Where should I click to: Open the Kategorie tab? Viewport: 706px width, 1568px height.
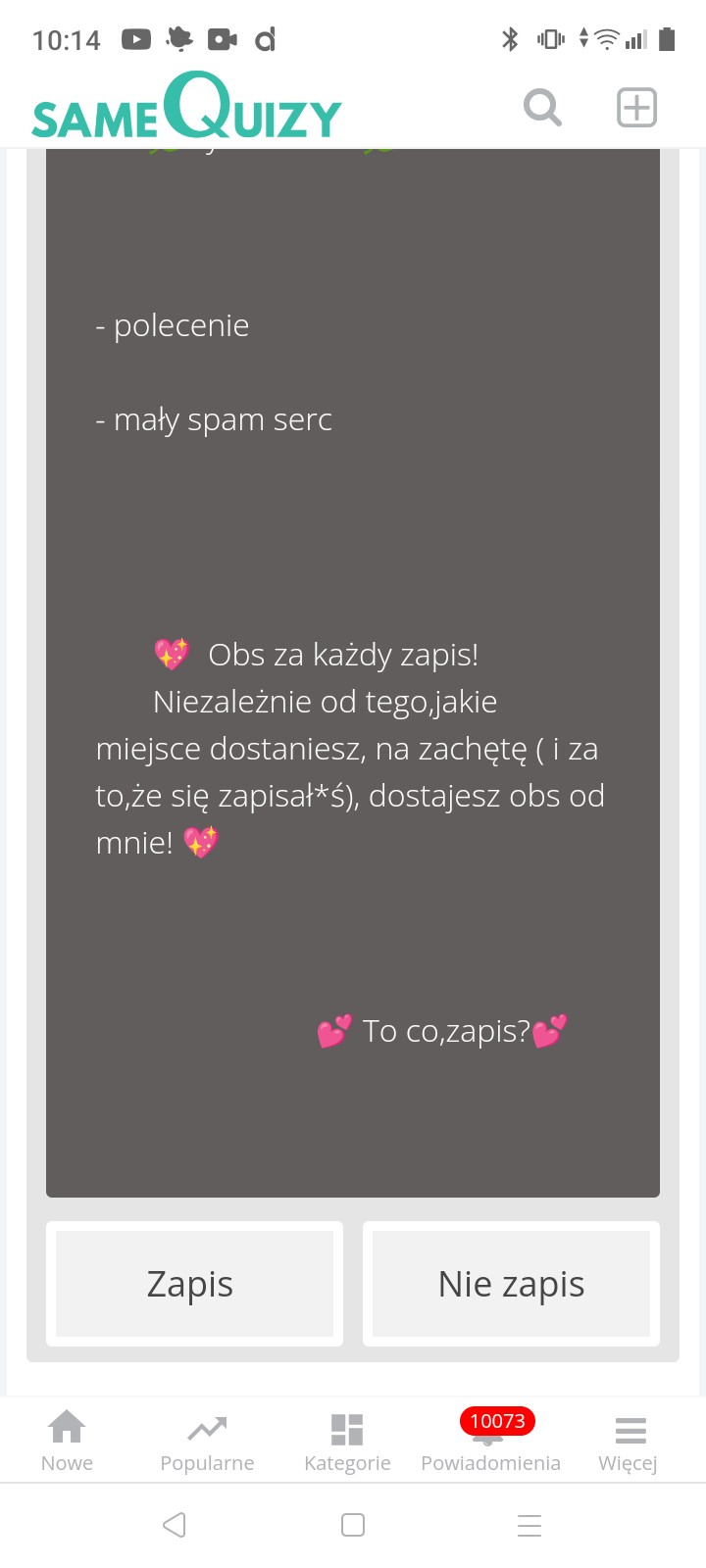coord(347,1441)
